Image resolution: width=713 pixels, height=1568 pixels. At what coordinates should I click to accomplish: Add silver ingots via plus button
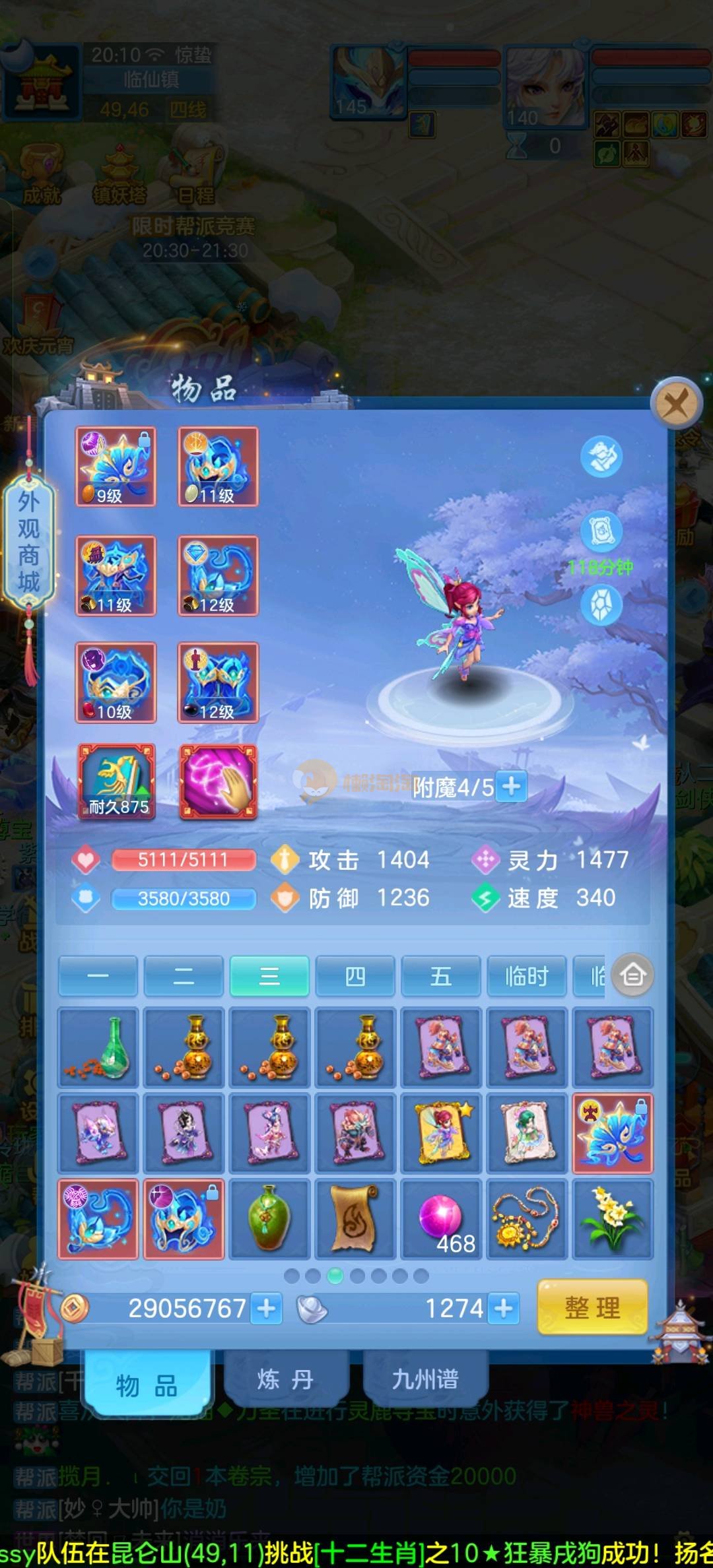pyautogui.click(x=504, y=1308)
